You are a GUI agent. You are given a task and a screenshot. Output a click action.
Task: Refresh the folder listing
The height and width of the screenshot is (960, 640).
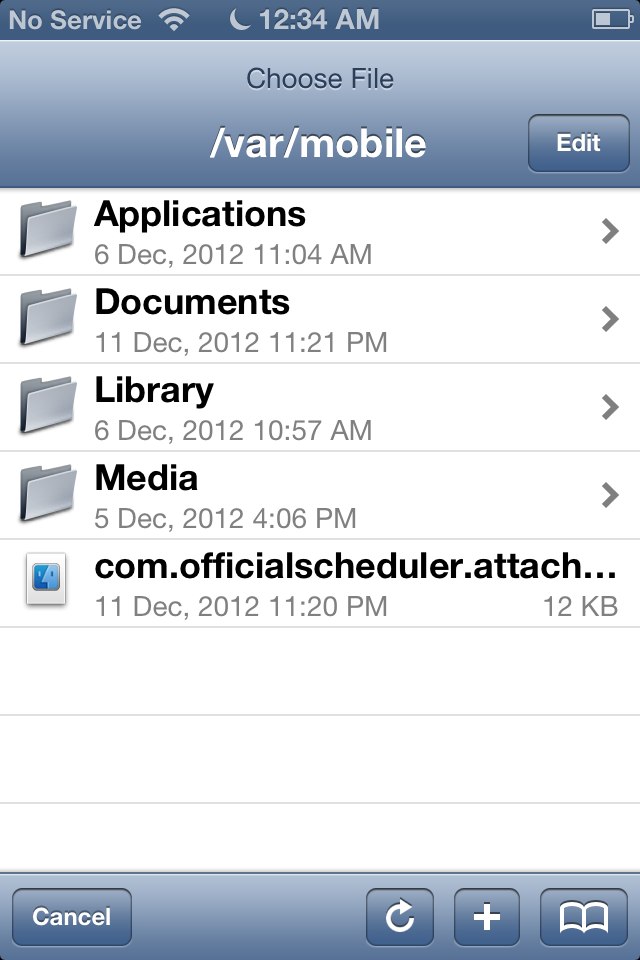click(400, 917)
